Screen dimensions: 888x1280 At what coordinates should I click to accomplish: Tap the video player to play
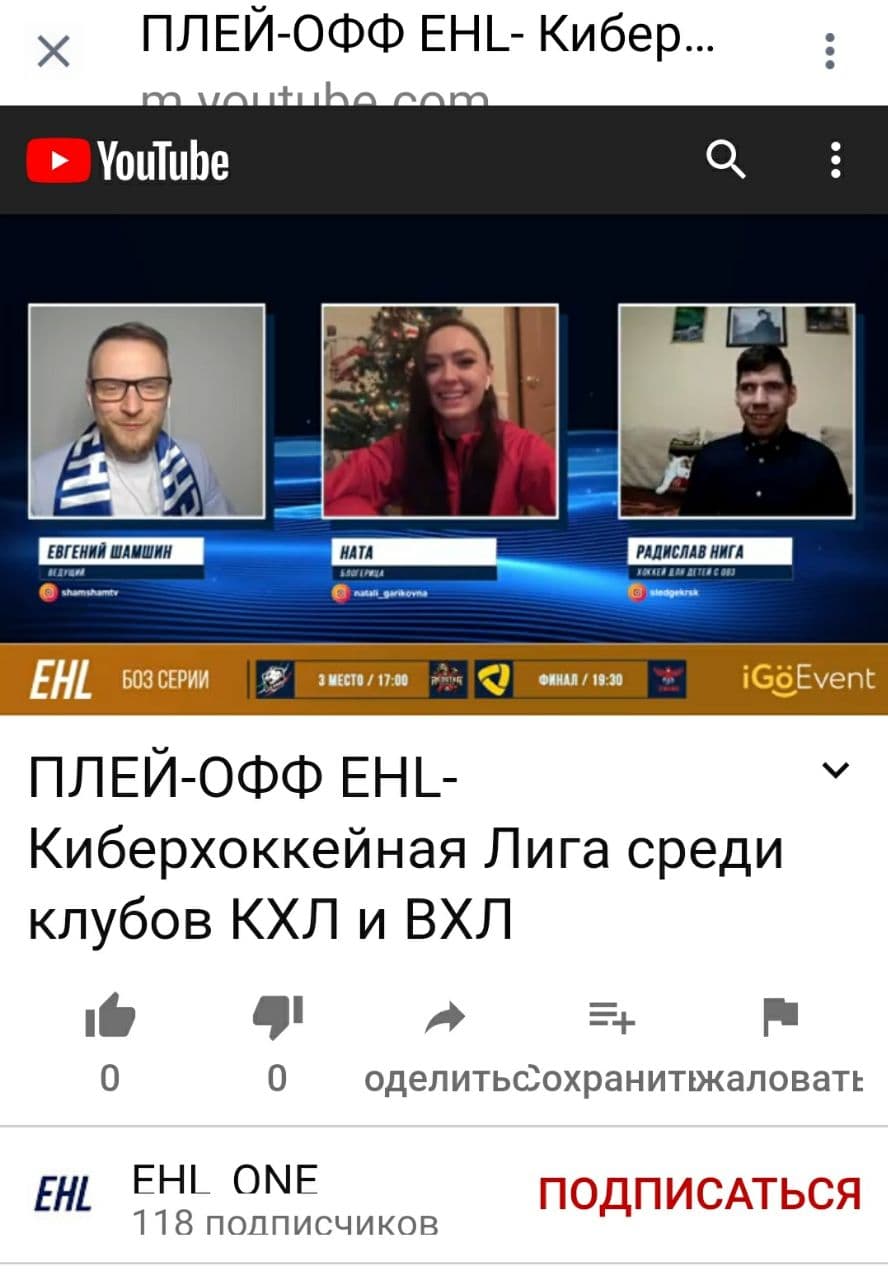click(x=444, y=440)
